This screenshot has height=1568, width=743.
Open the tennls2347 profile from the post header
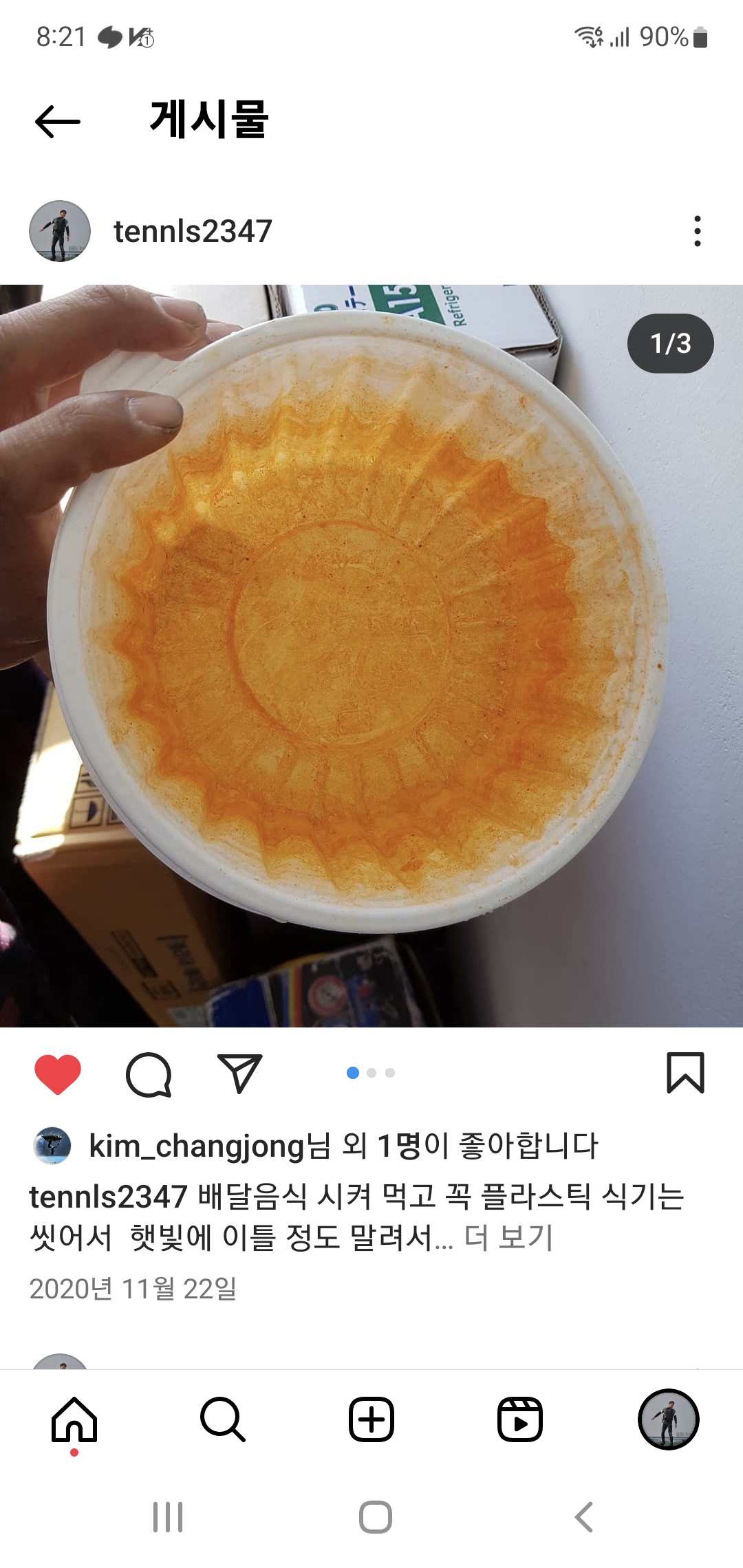(193, 231)
